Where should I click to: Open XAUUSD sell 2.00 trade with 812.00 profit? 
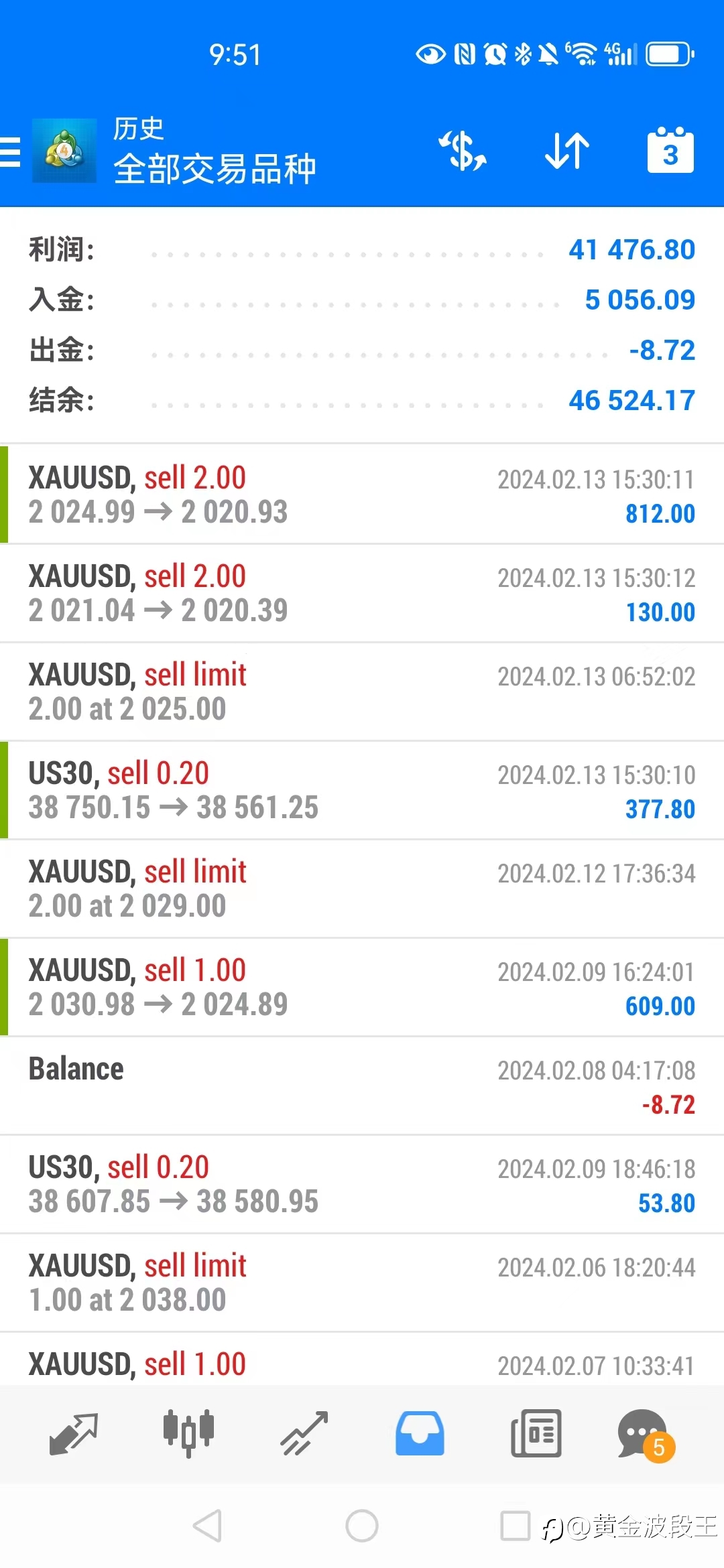(x=362, y=494)
